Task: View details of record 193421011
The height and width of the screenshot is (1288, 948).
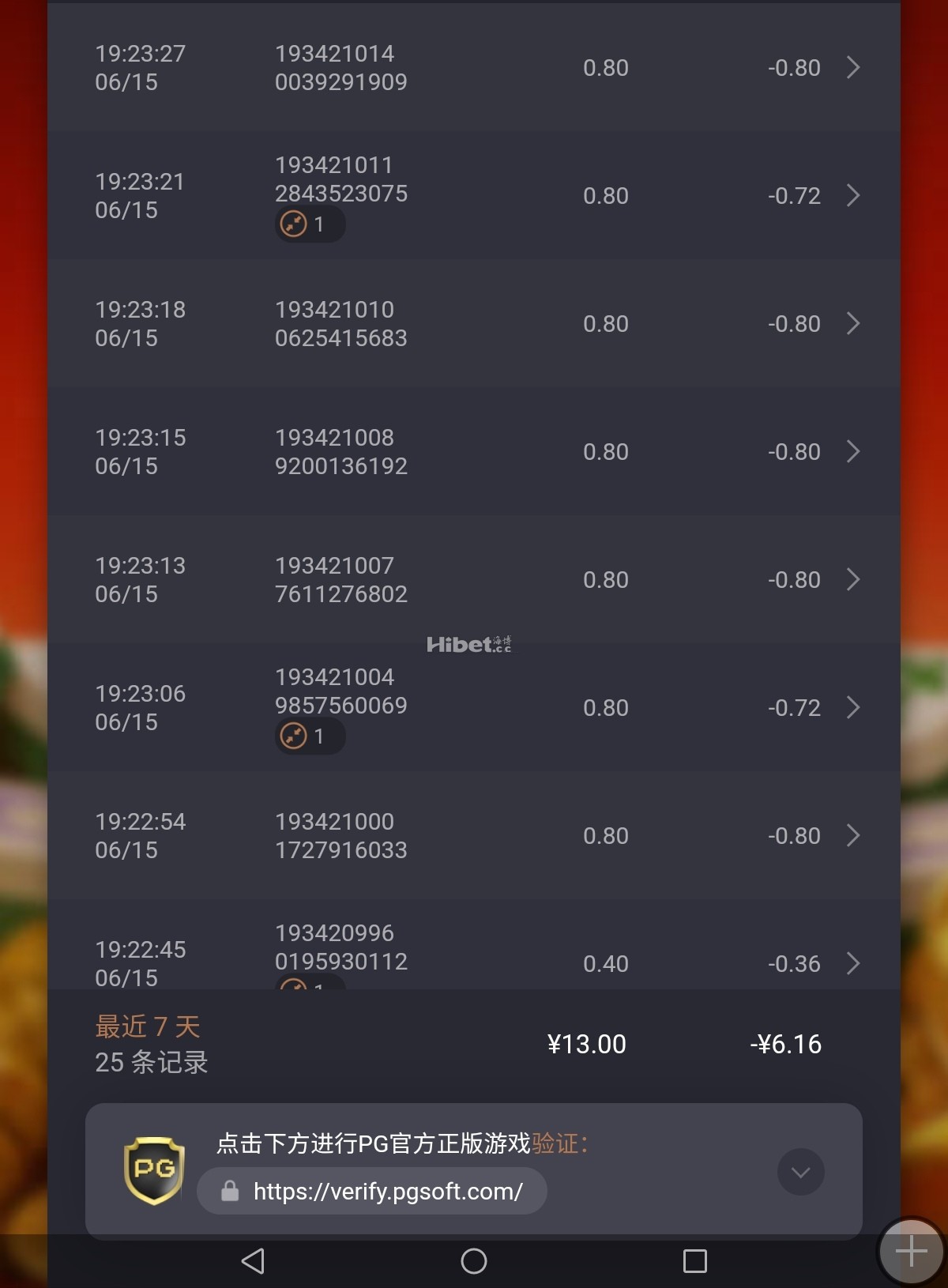Action: 852,196
